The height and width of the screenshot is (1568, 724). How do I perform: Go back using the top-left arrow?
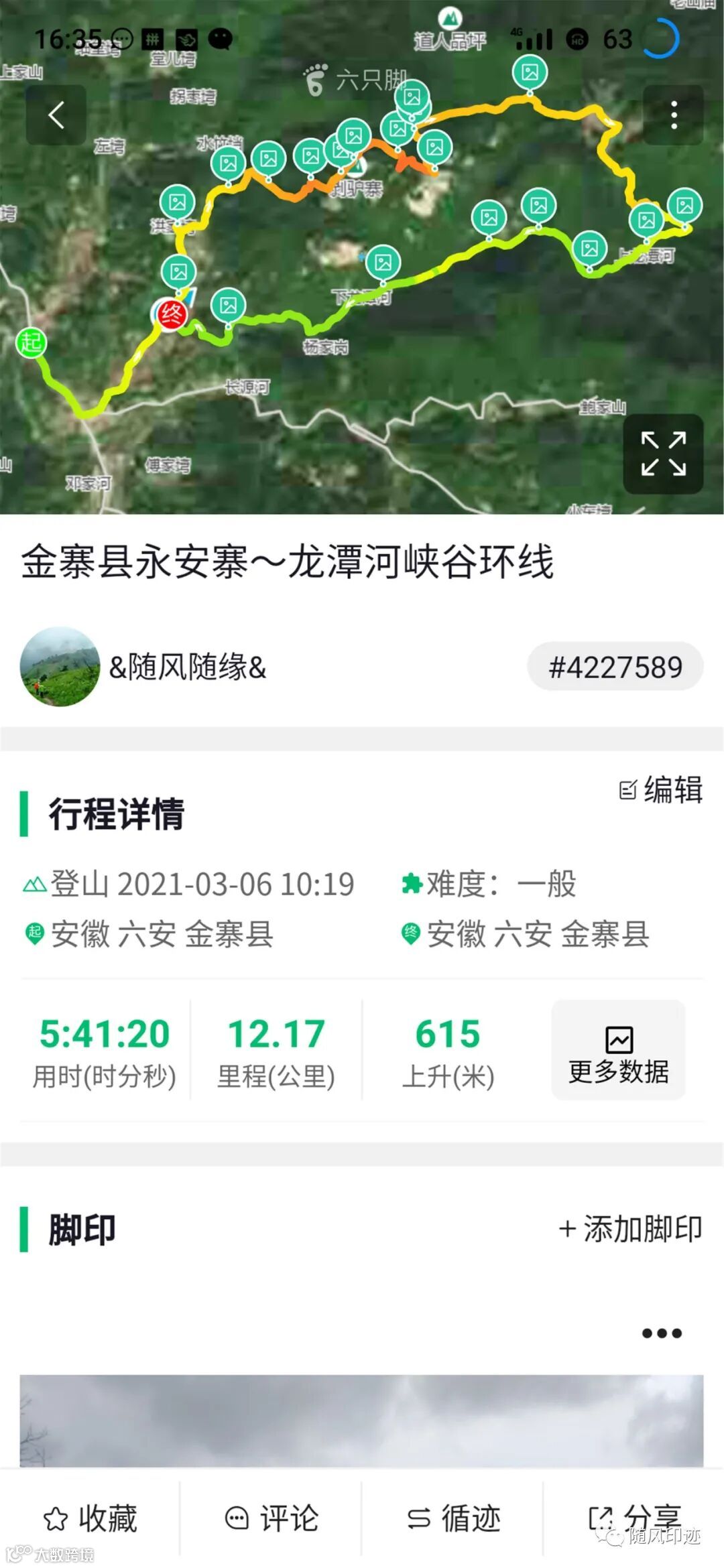pos(56,115)
